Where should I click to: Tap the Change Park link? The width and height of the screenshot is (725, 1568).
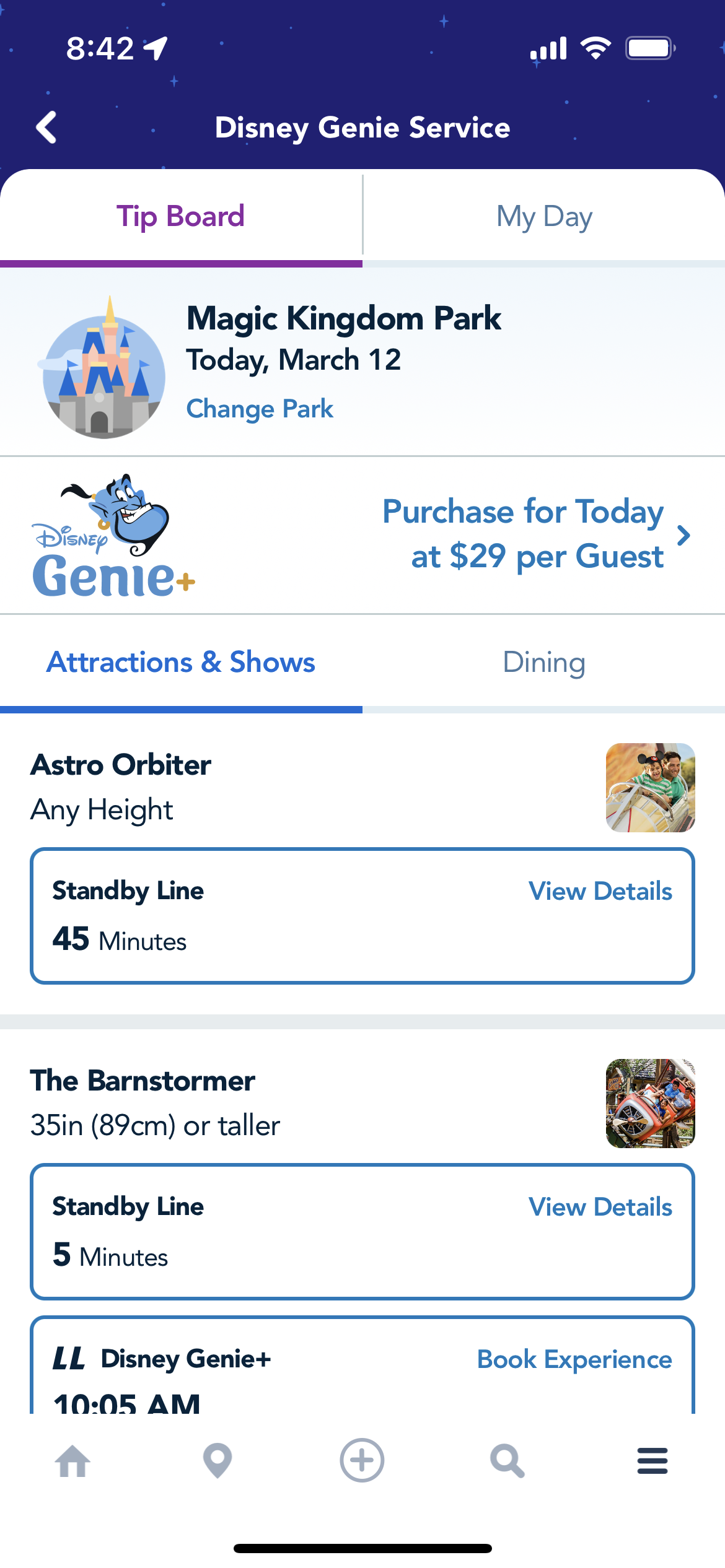click(260, 409)
